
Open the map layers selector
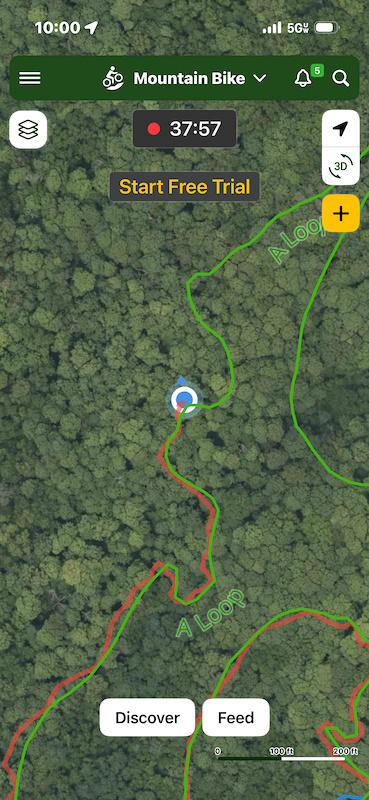(28, 130)
